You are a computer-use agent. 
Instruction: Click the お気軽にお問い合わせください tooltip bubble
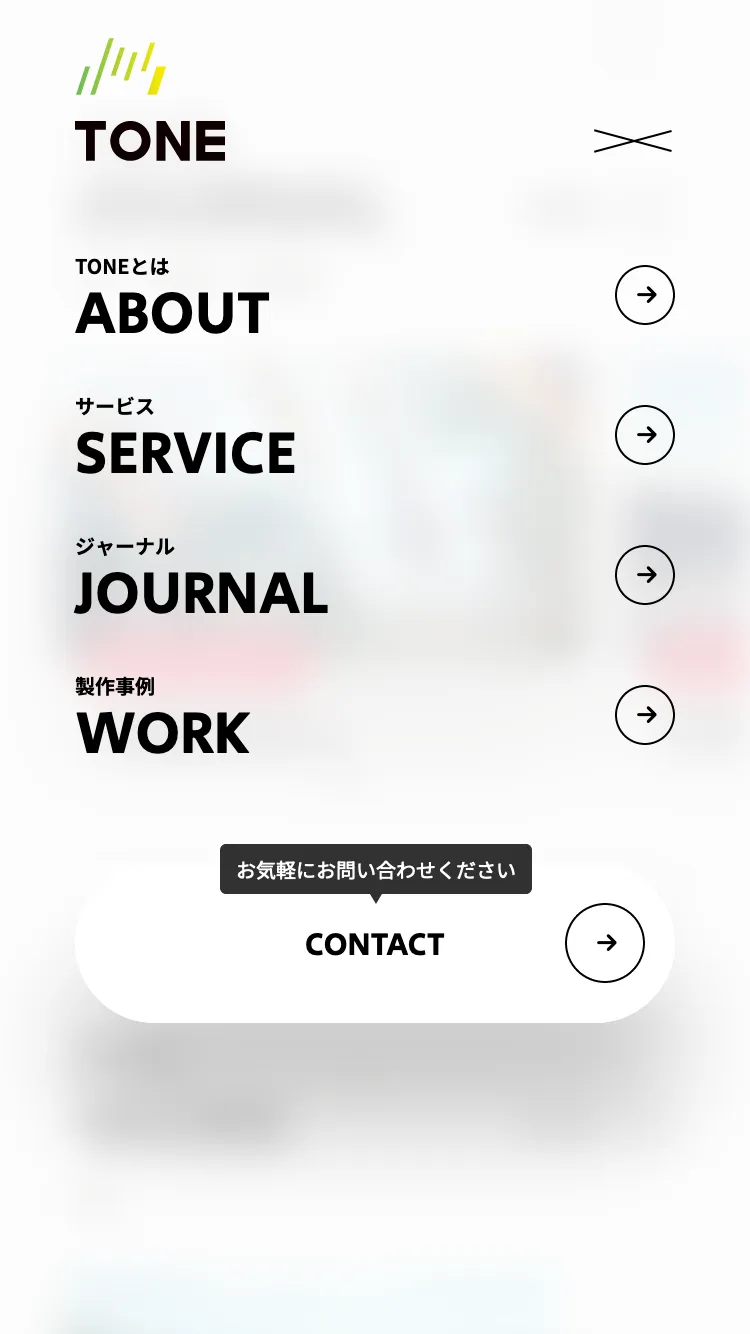(x=375, y=869)
